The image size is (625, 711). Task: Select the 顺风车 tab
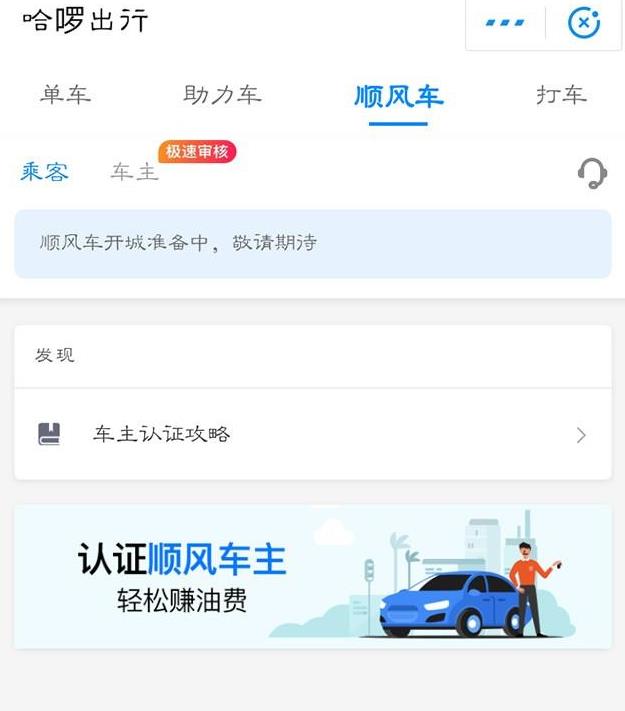click(398, 96)
